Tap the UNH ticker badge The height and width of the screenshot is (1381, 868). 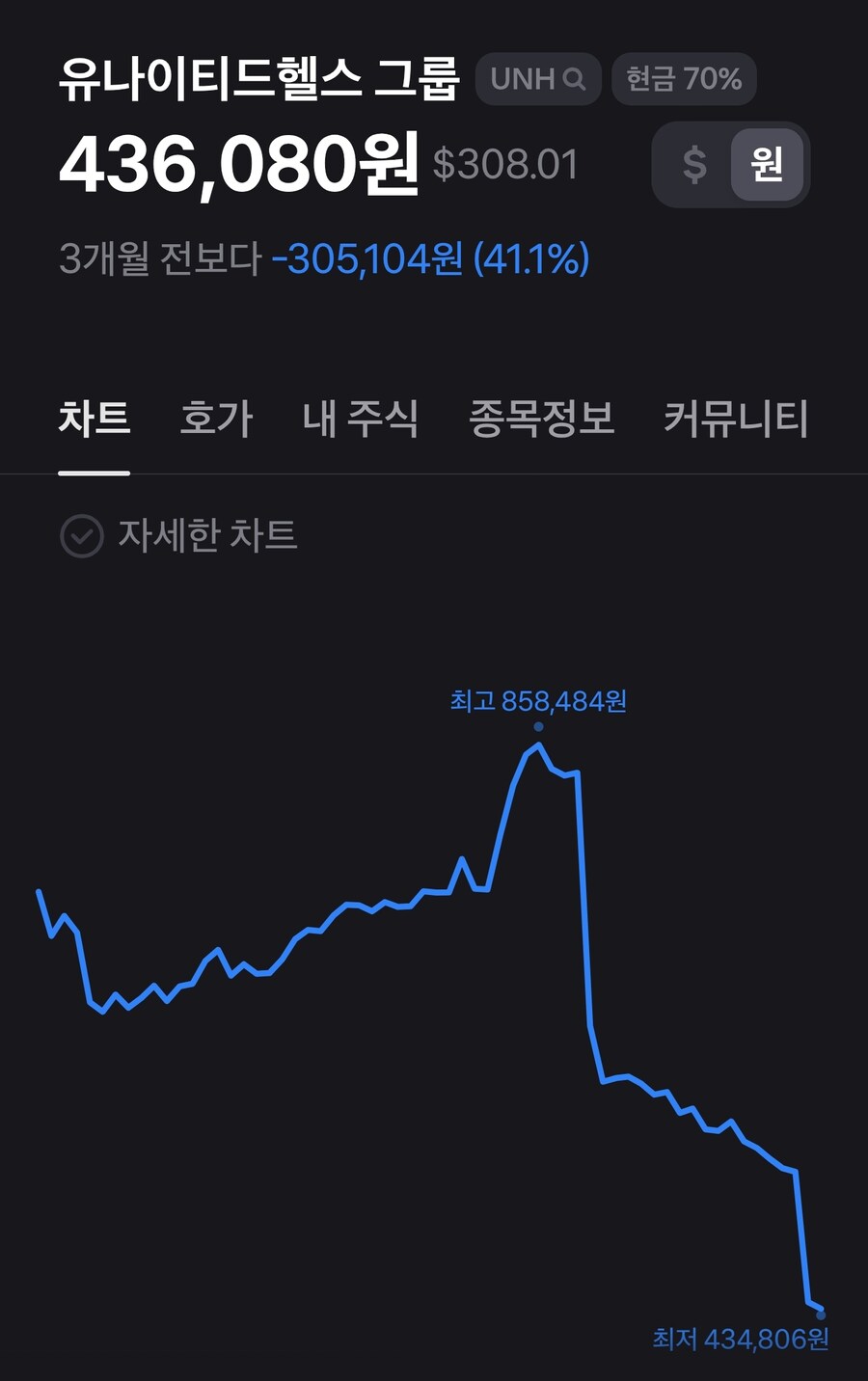pyautogui.click(x=537, y=79)
